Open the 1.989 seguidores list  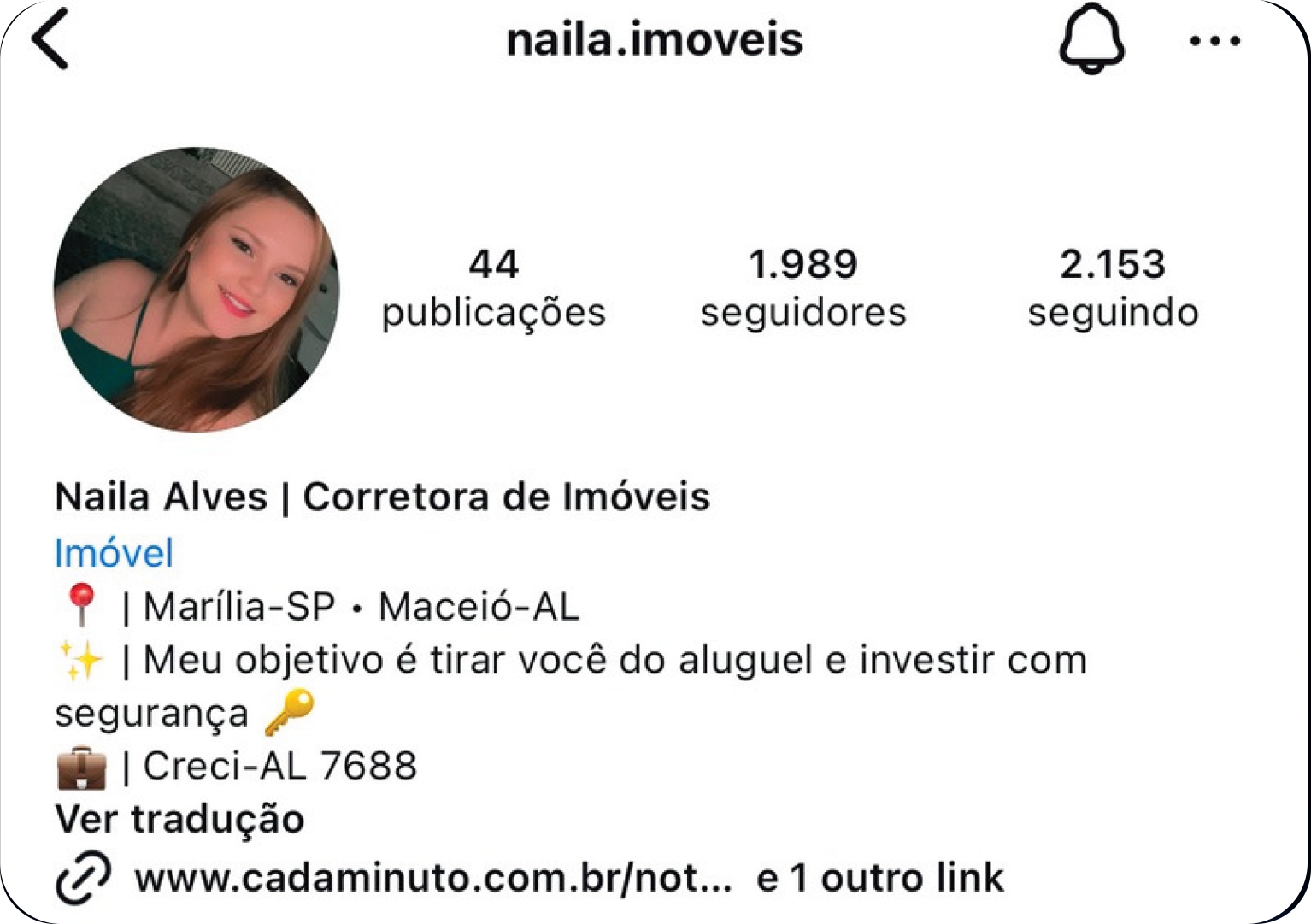(802, 288)
